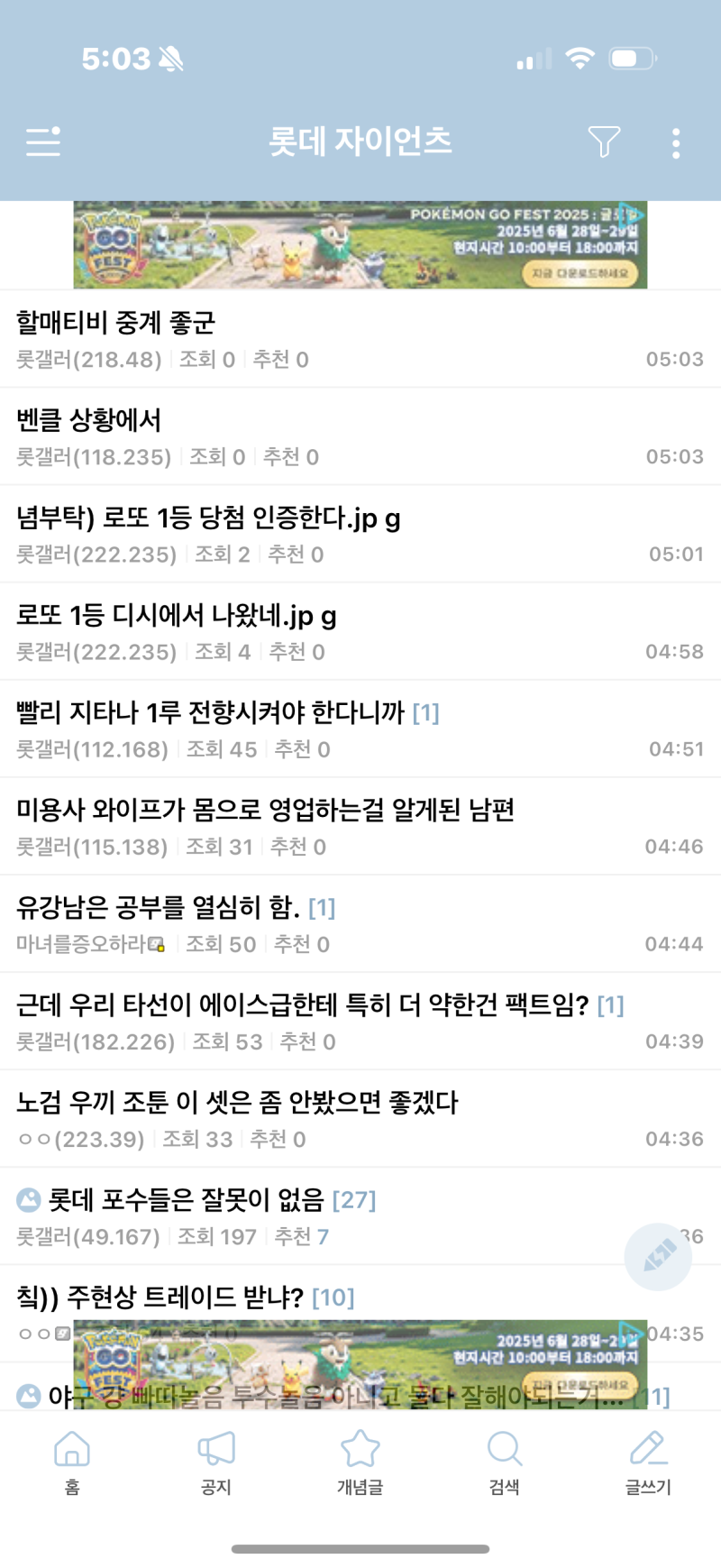
Task: Open the 검색 tab
Action: [504, 1463]
